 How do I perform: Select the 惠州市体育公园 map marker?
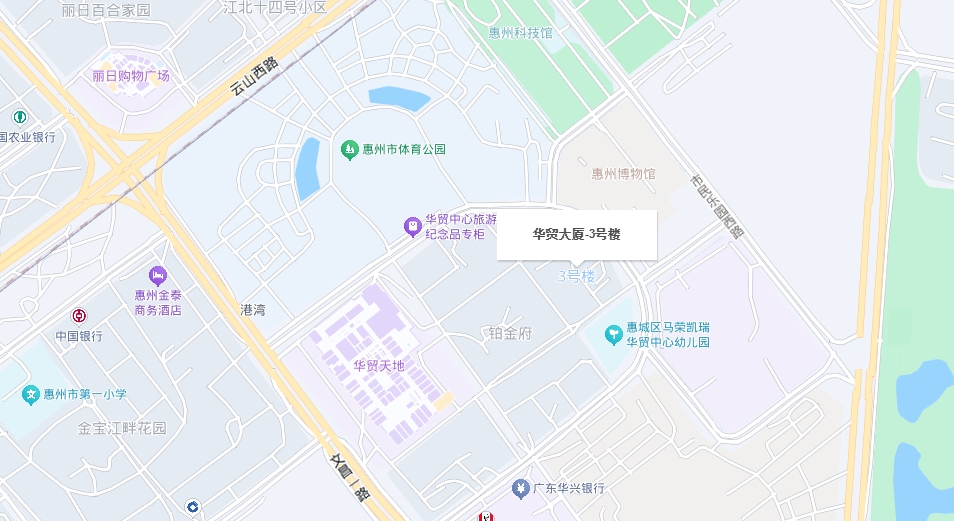(x=349, y=149)
